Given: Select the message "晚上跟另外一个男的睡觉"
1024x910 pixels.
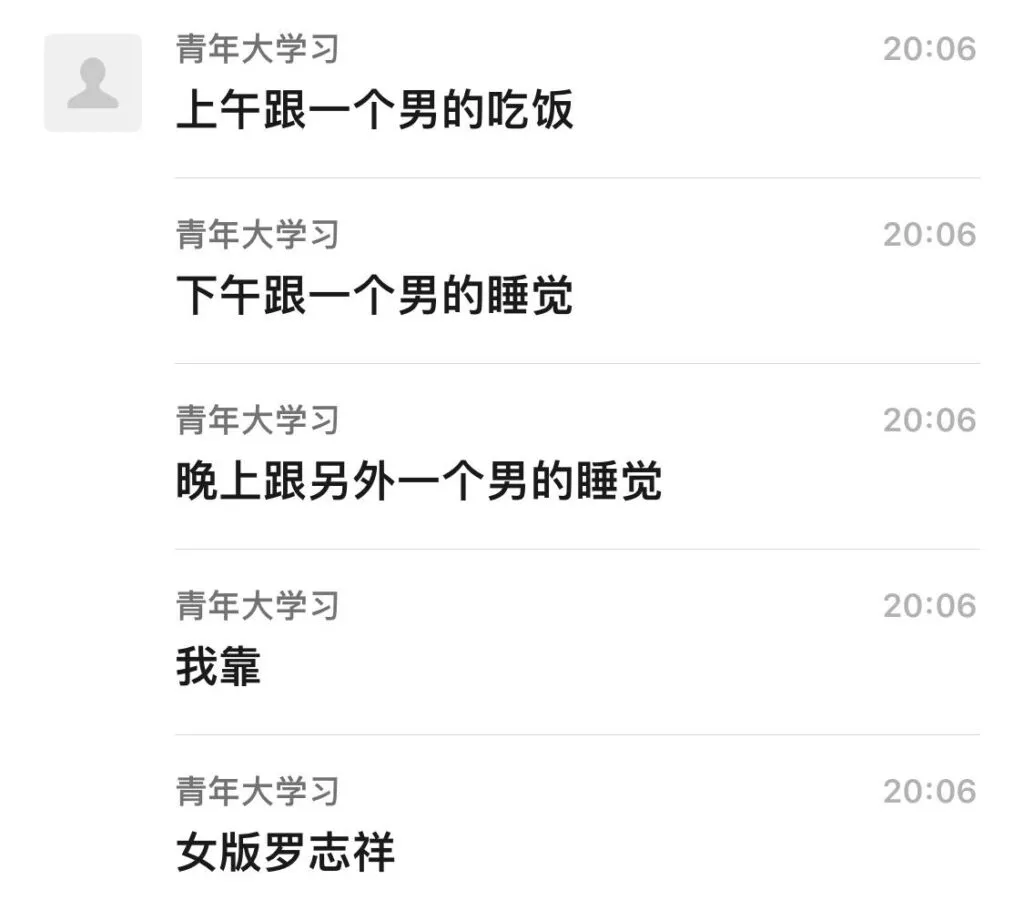Looking at the screenshot, I should (419, 482).
